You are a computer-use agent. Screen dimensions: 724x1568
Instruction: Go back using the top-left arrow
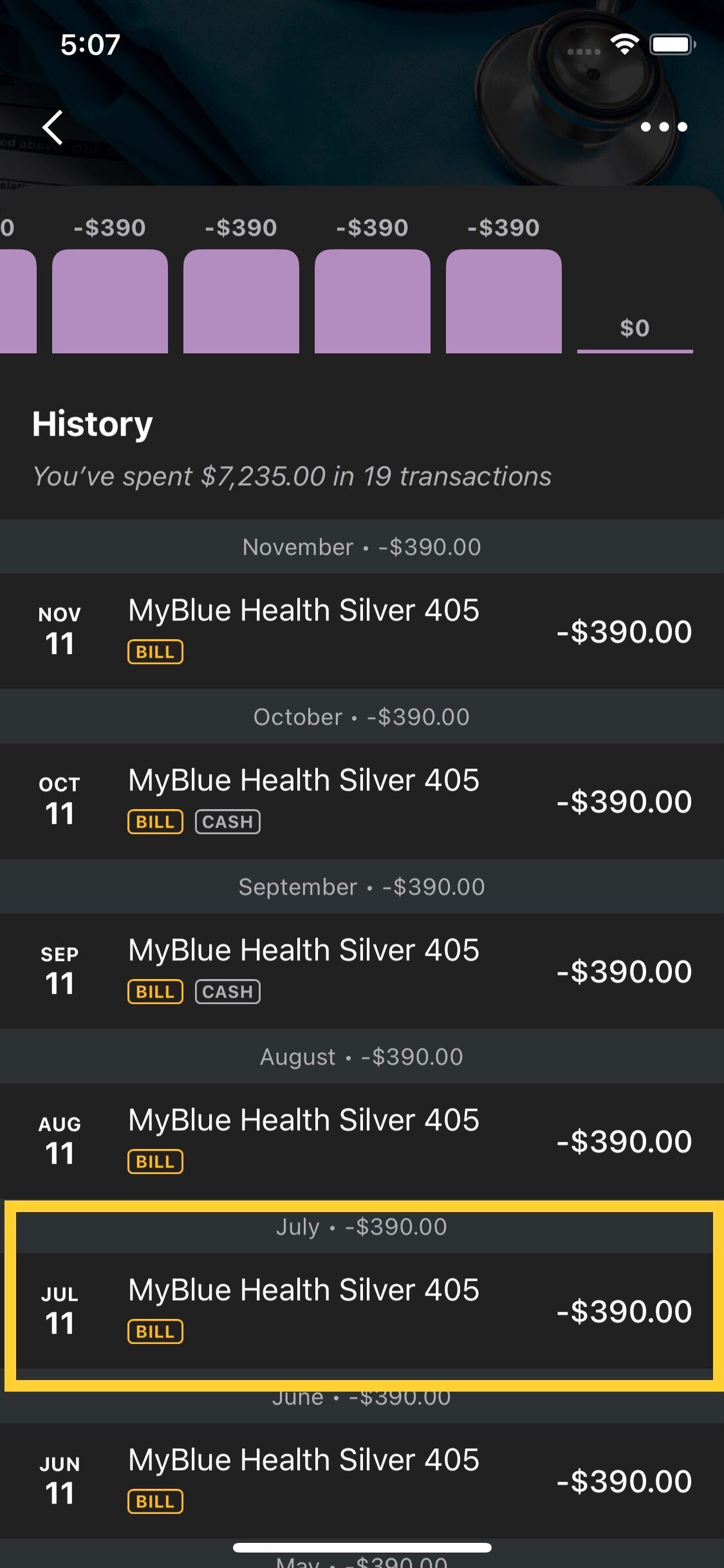point(53,127)
